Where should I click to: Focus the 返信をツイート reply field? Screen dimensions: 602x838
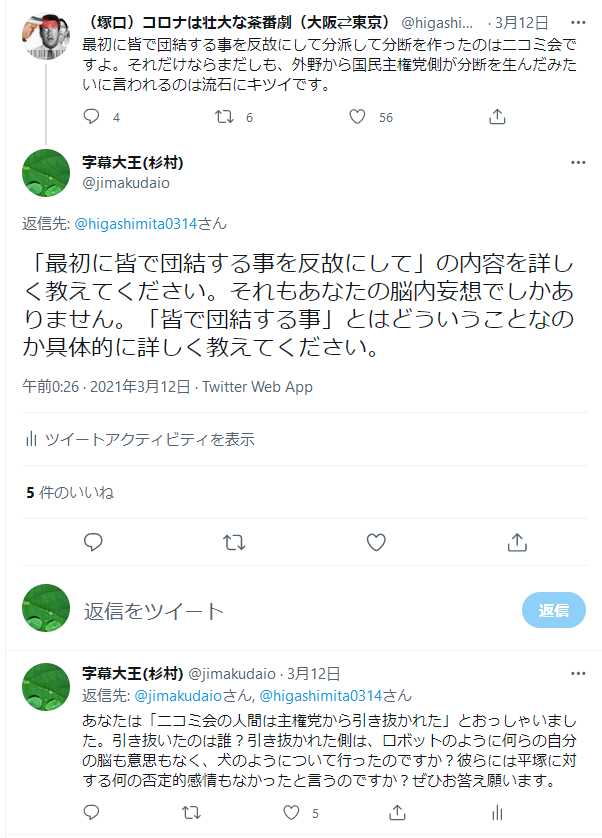(290, 611)
